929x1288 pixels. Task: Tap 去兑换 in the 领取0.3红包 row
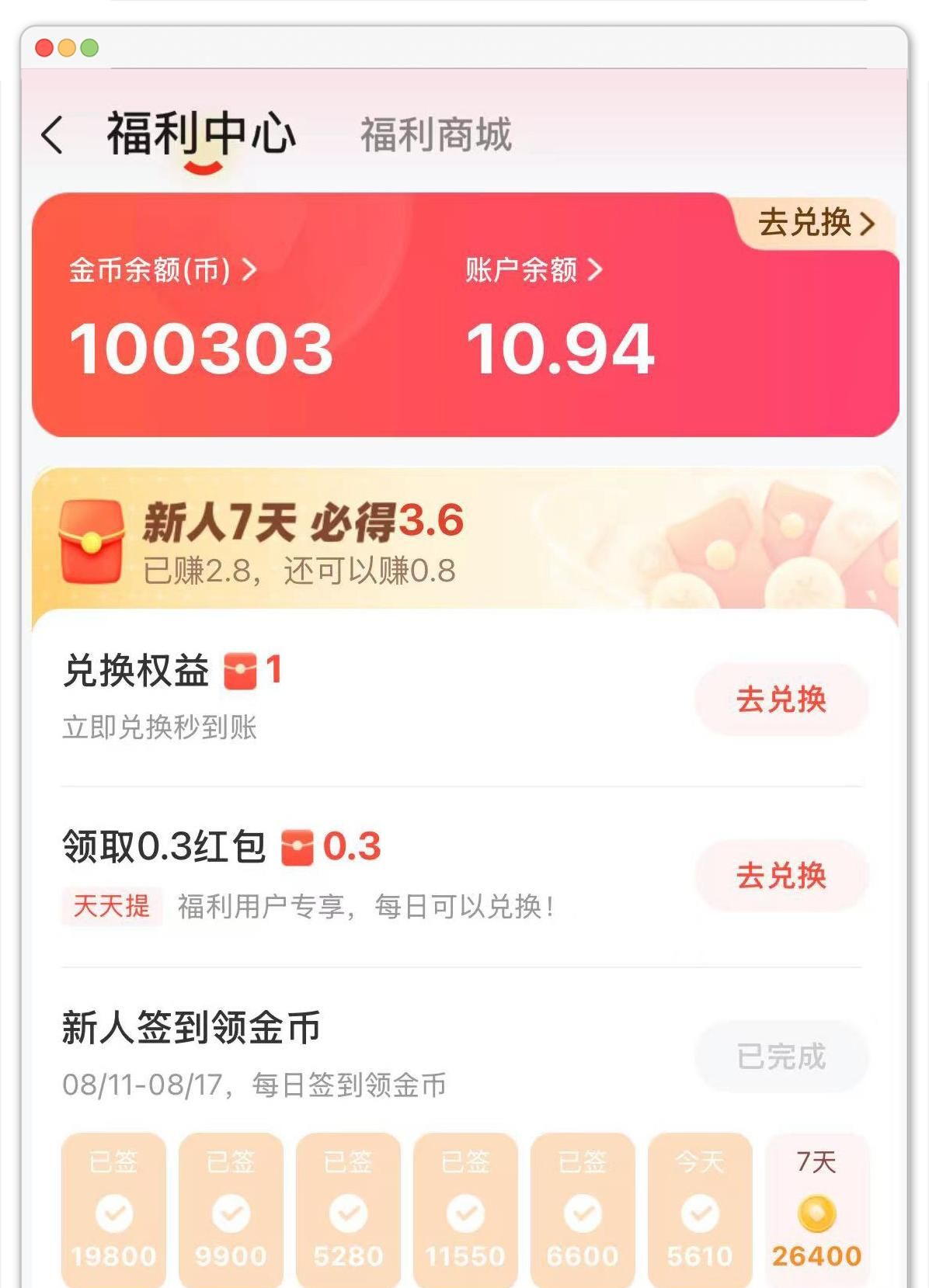781,876
